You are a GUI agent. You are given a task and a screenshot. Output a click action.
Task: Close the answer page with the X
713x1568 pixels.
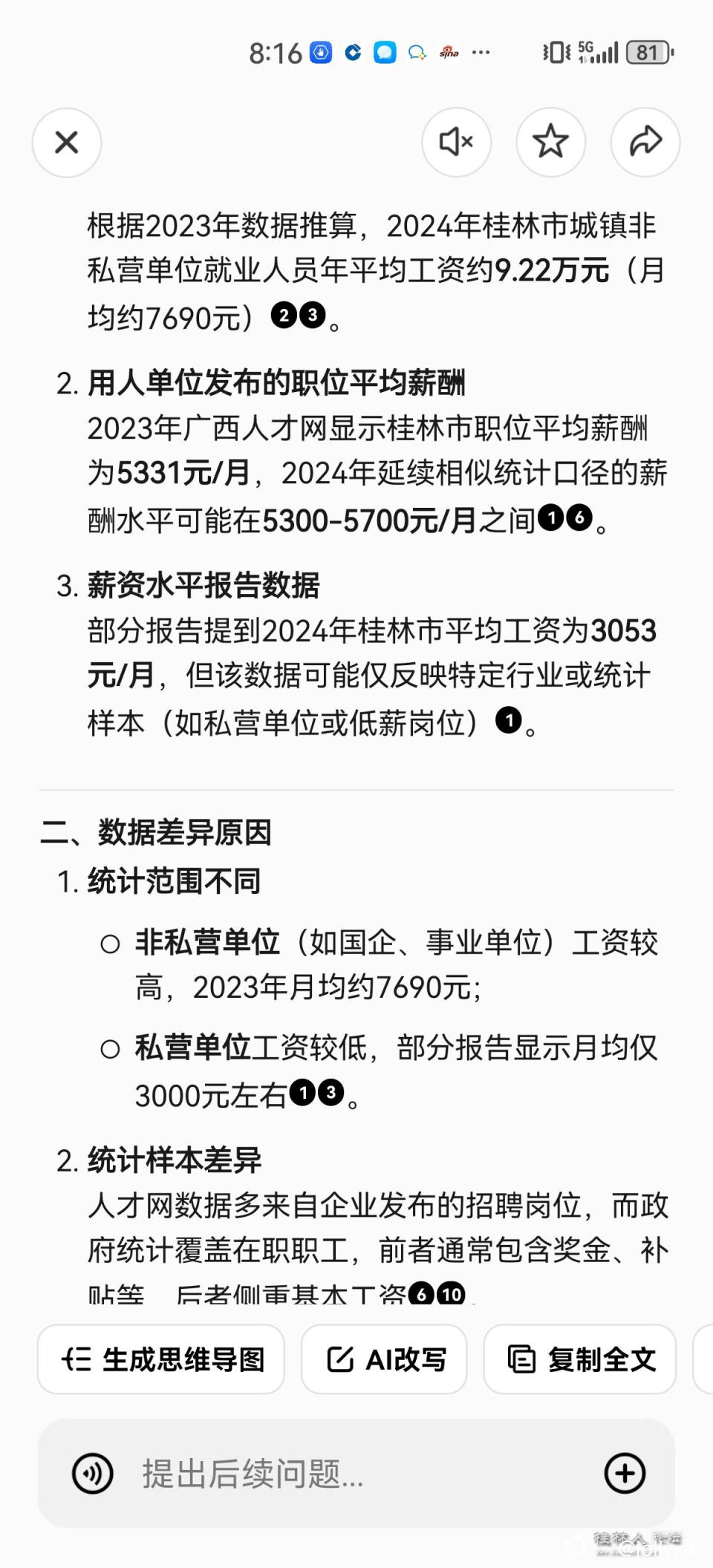point(66,143)
